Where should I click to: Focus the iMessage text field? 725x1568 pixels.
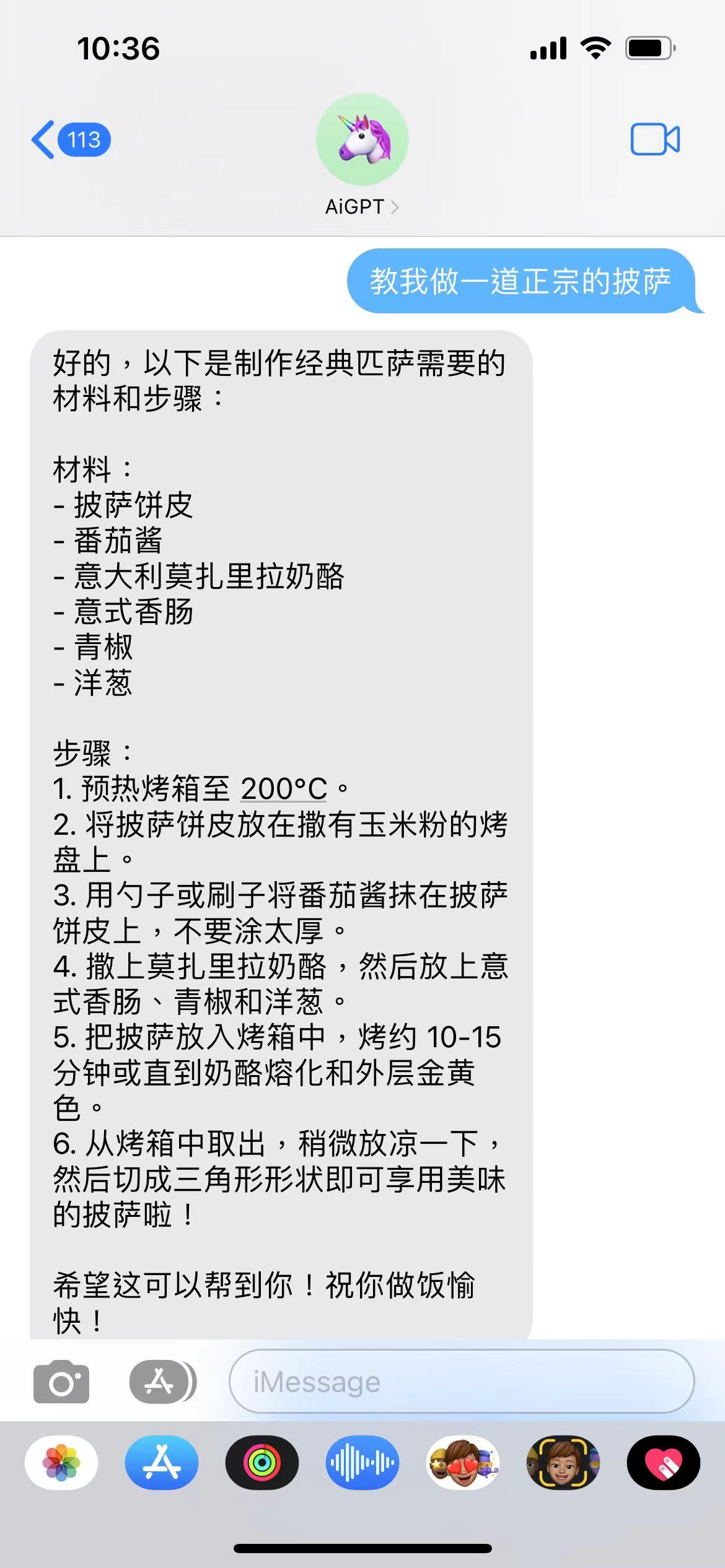(461, 1381)
